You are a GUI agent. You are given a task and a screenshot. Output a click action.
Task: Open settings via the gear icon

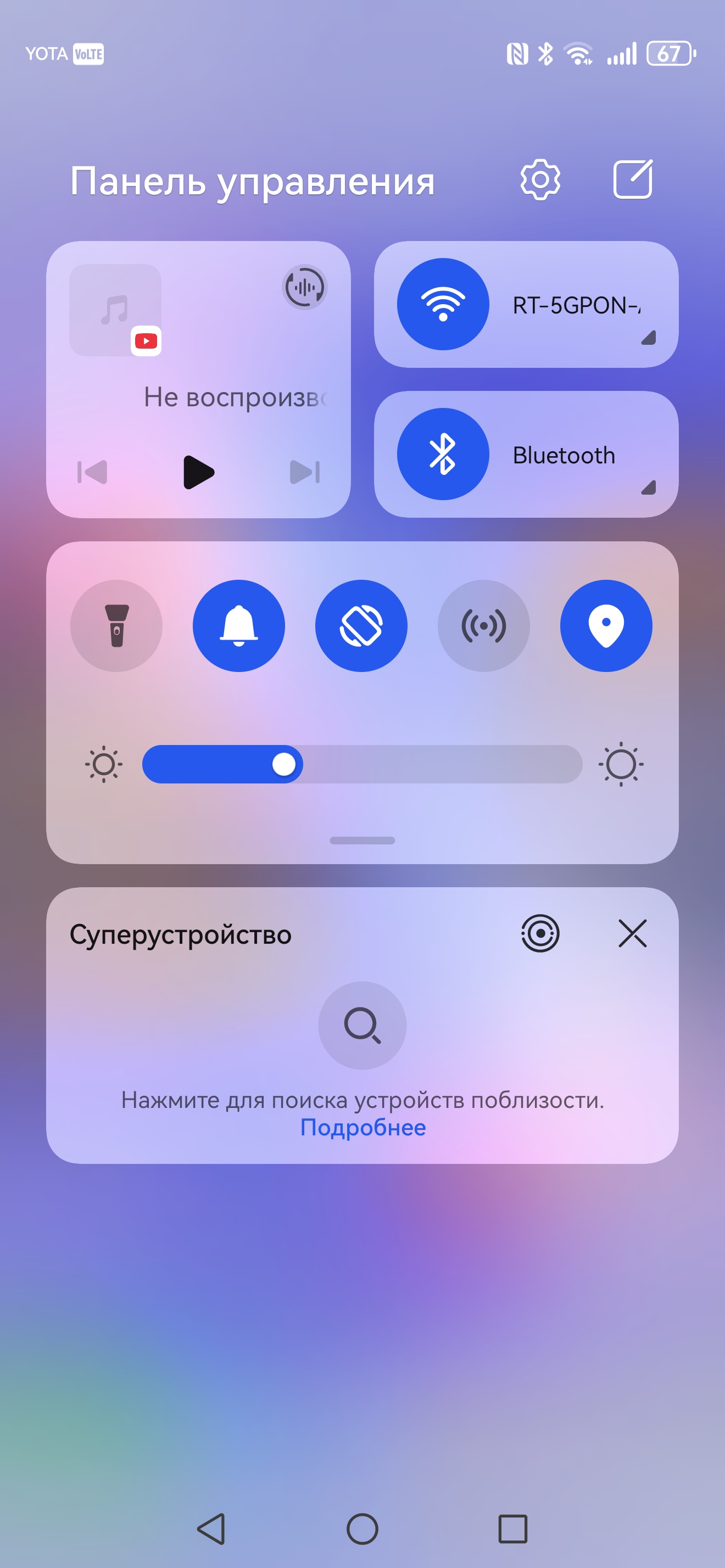(x=540, y=180)
